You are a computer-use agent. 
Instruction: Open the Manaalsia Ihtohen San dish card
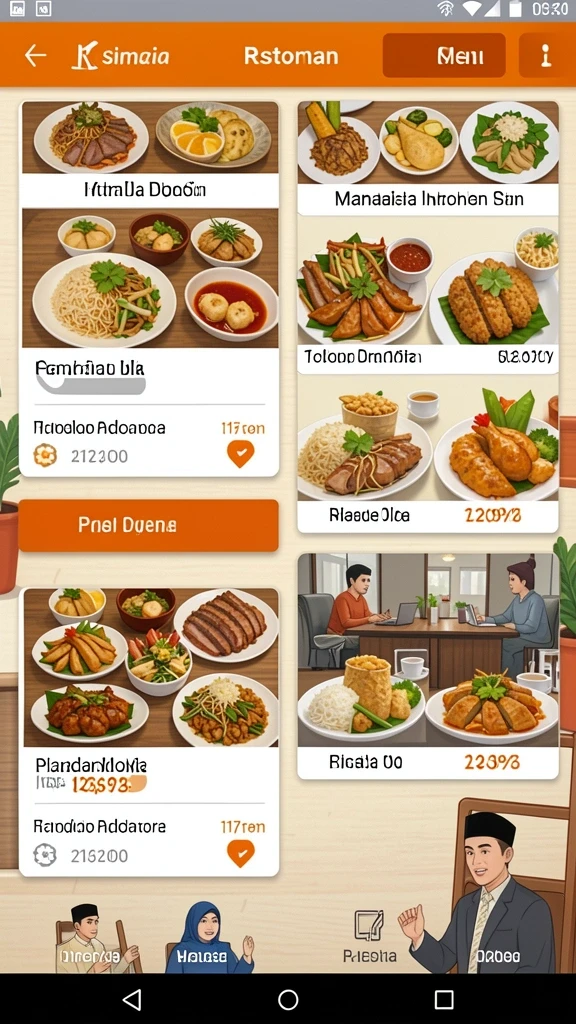[428, 158]
